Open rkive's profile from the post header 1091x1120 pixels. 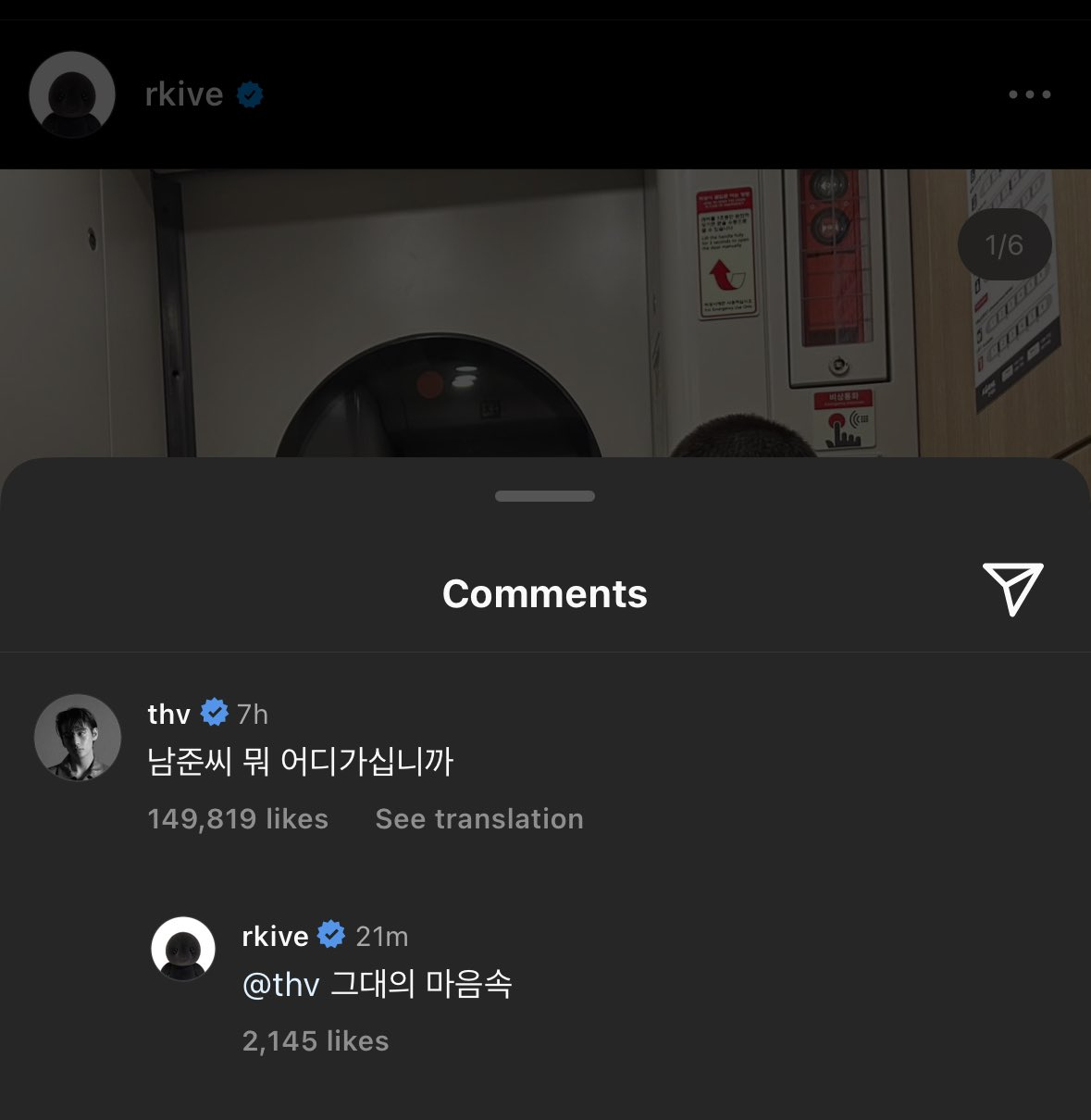[x=184, y=94]
